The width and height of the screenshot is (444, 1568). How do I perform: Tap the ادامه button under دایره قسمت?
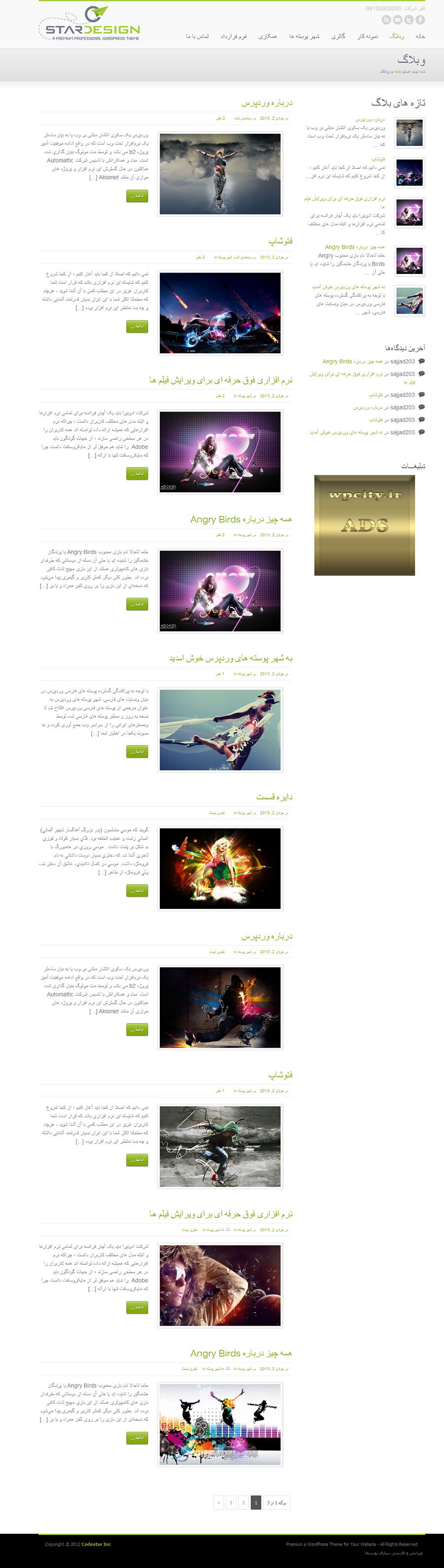(137, 891)
